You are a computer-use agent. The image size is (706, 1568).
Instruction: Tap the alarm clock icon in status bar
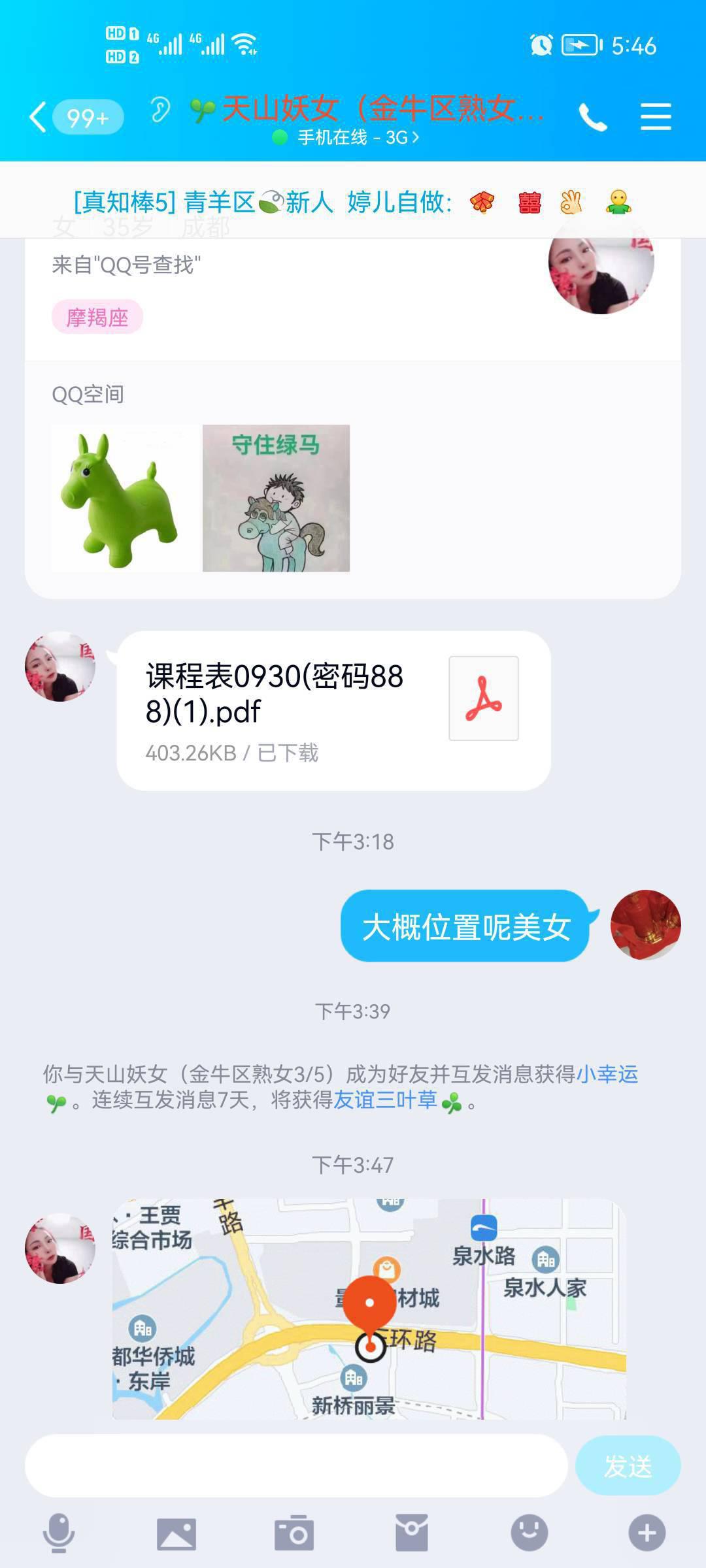[x=540, y=46]
